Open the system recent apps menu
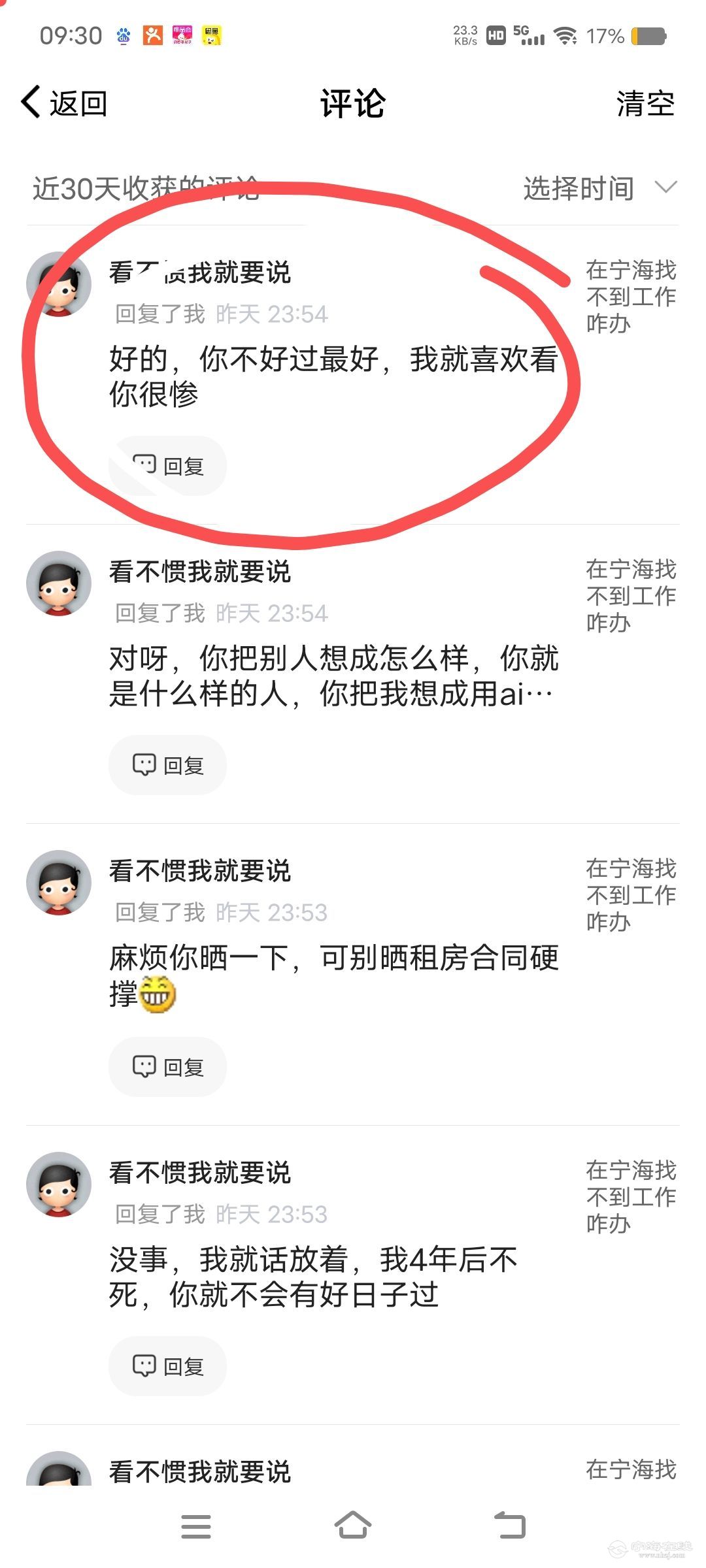 (x=196, y=1526)
